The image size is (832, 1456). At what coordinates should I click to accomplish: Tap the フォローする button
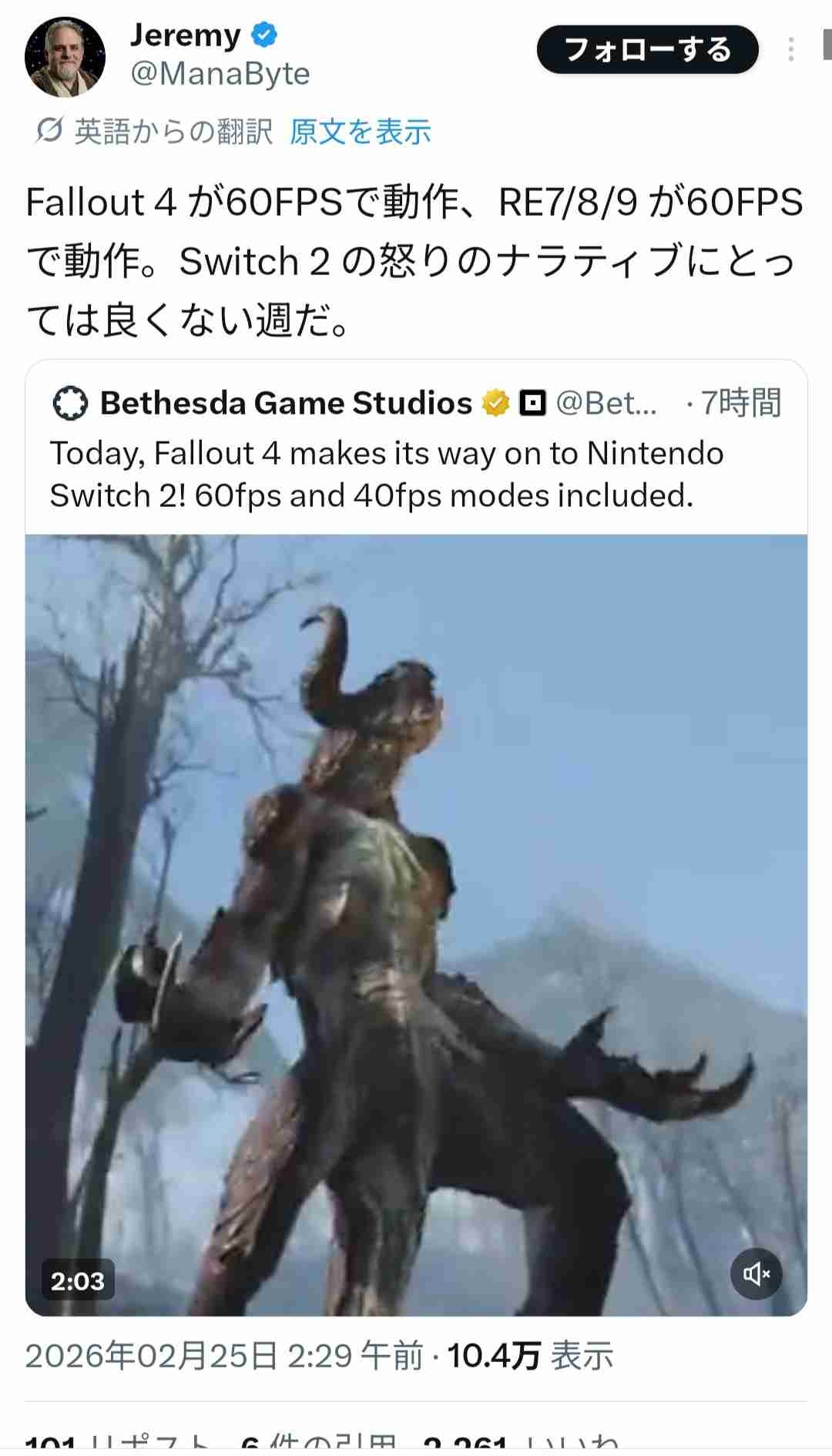[x=647, y=50]
